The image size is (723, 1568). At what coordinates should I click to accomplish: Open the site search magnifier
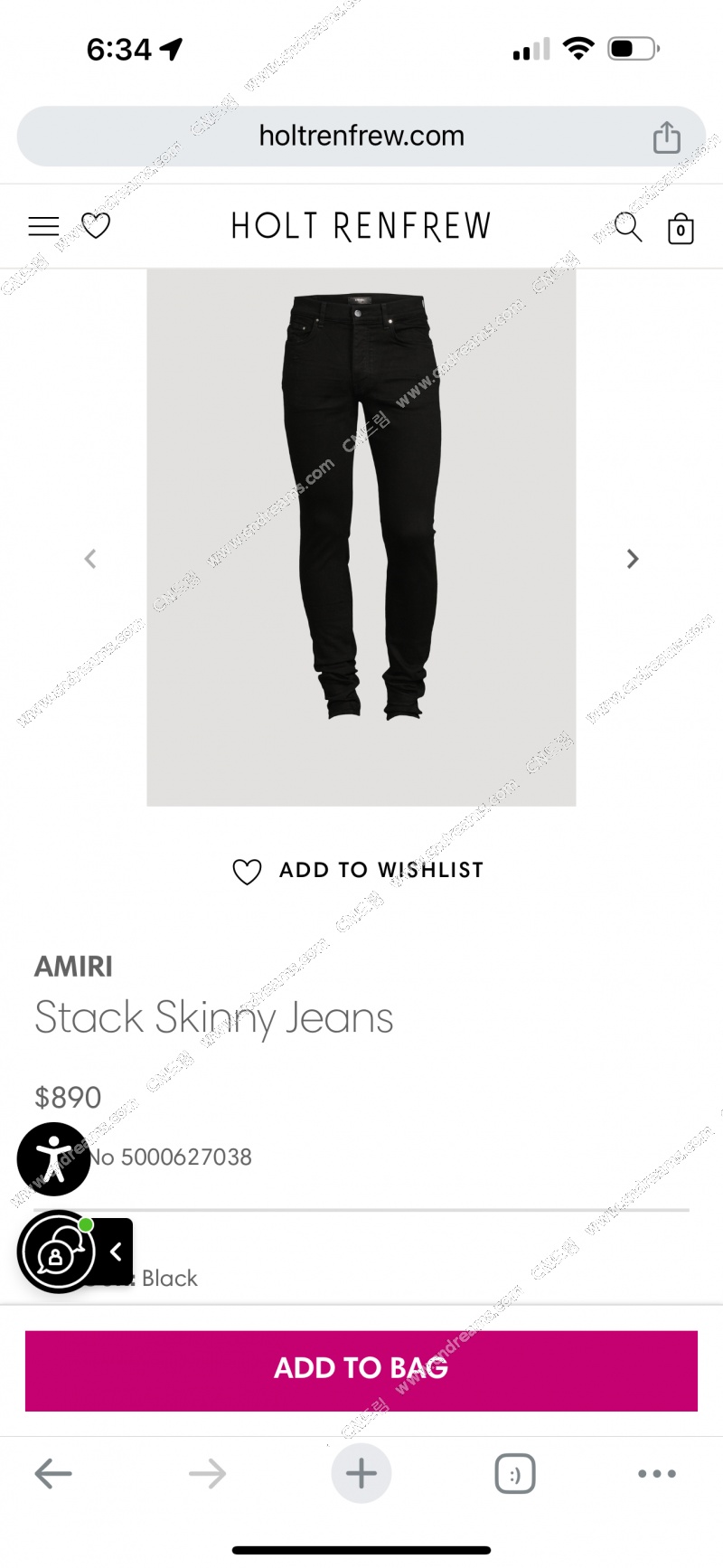(627, 227)
